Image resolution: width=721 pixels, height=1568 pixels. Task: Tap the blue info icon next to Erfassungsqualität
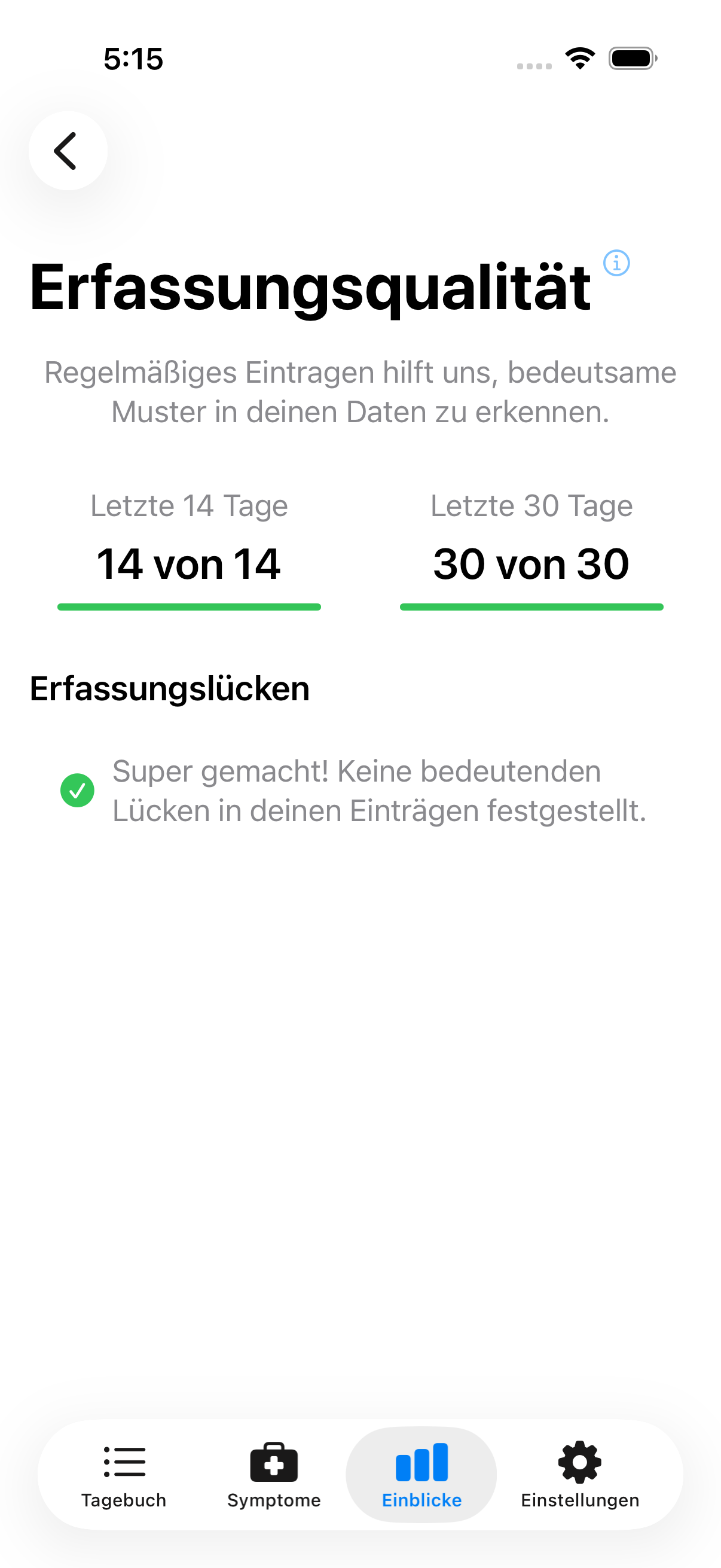tap(616, 264)
